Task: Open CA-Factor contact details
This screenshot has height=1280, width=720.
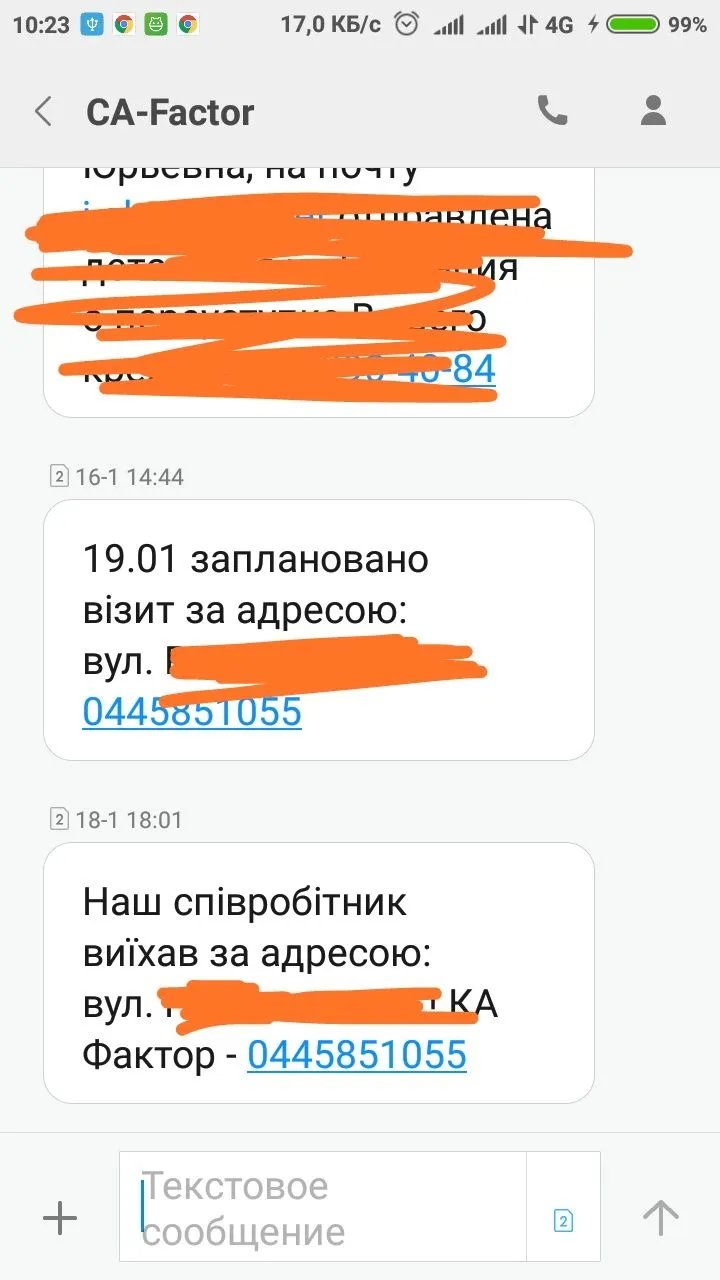Action: [653, 111]
